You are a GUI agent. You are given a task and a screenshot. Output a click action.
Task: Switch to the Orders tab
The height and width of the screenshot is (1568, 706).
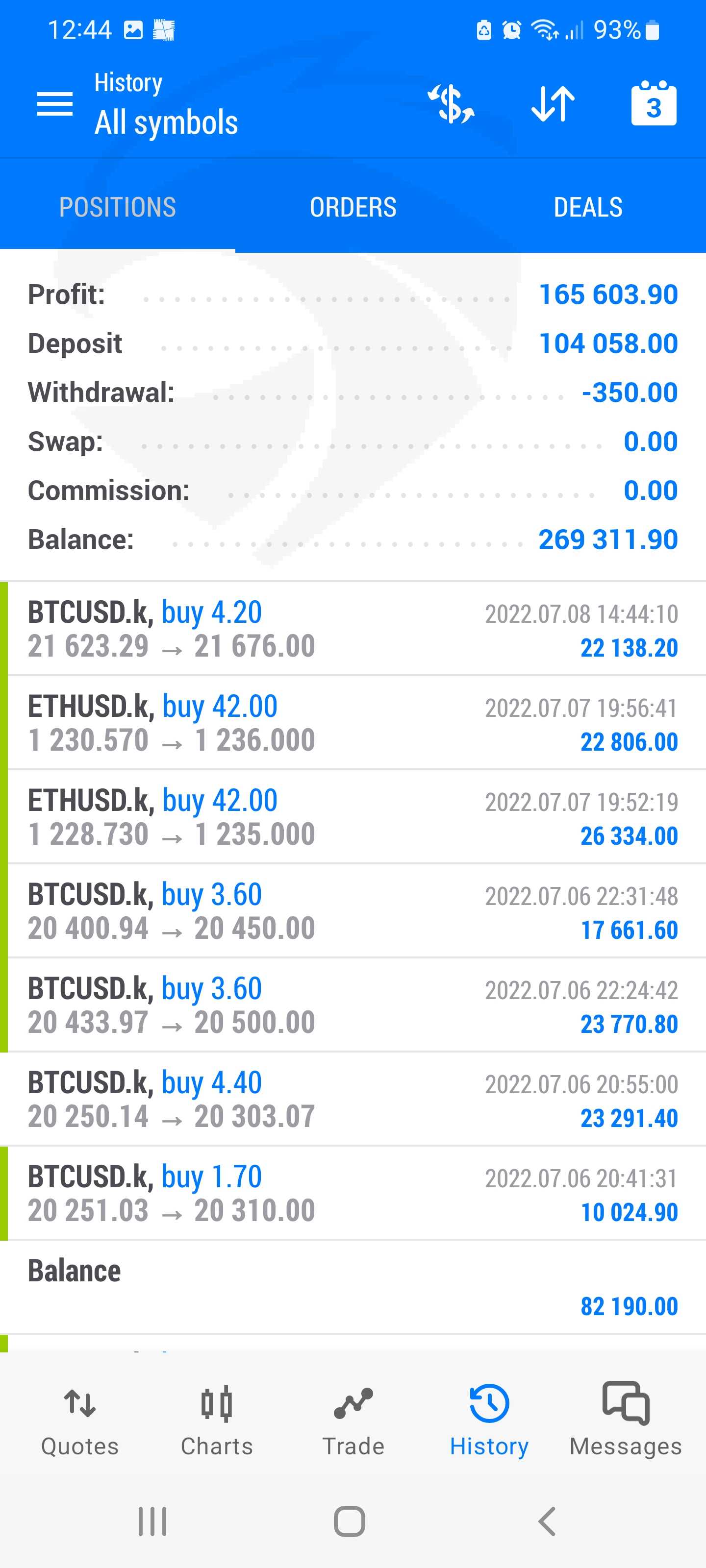click(353, 207)
